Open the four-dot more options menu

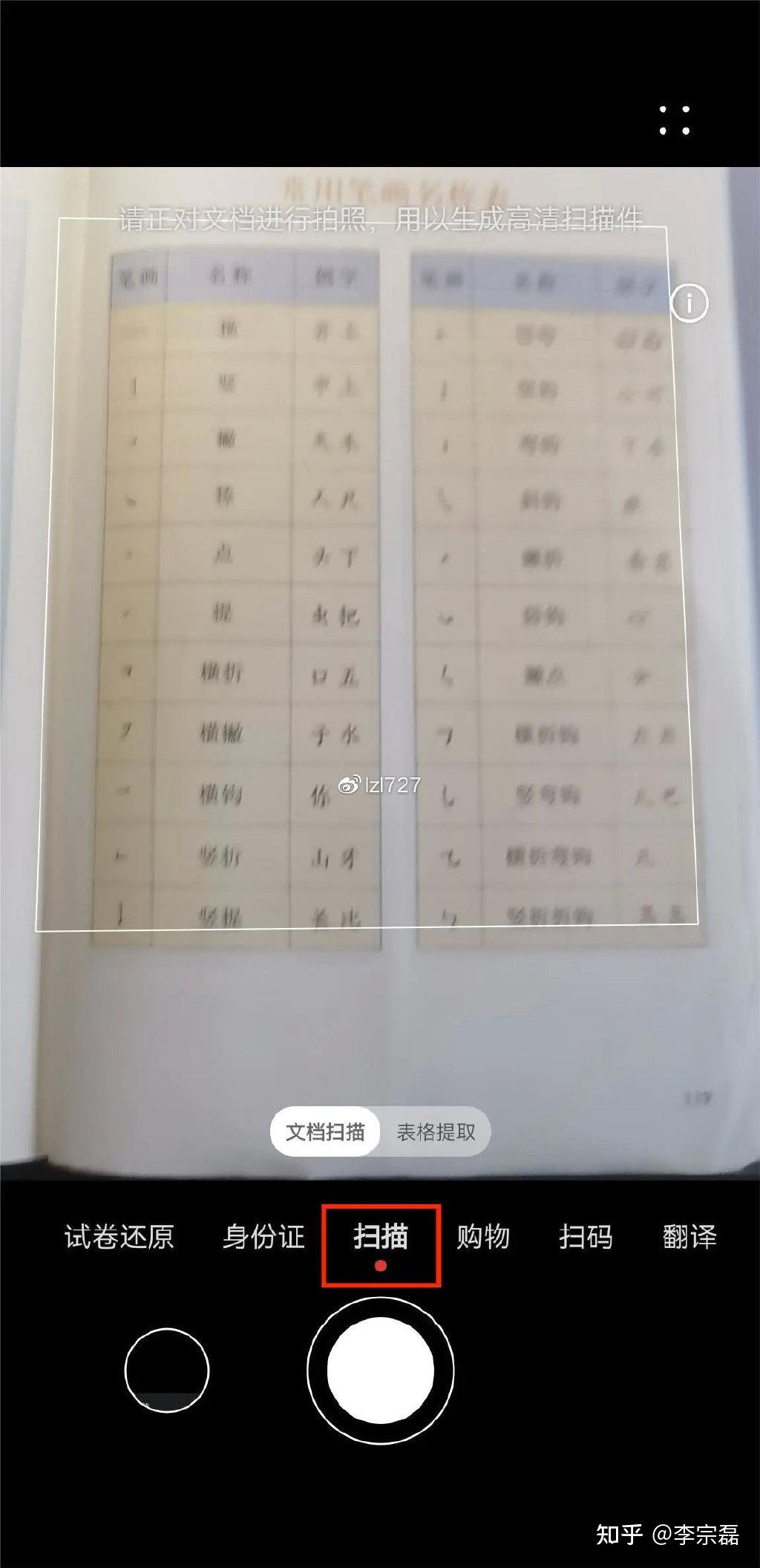click(674, 120)
